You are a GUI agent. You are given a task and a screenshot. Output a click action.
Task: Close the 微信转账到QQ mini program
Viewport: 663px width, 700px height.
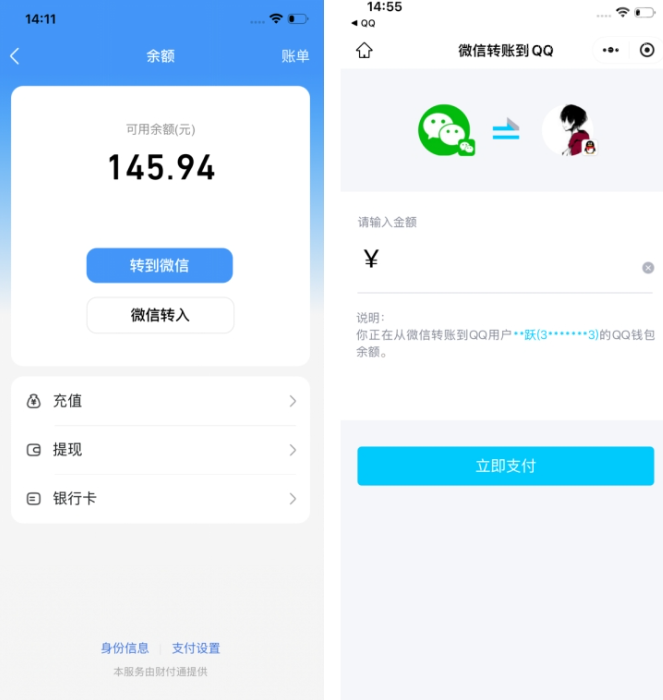click(x=647, y=50)
